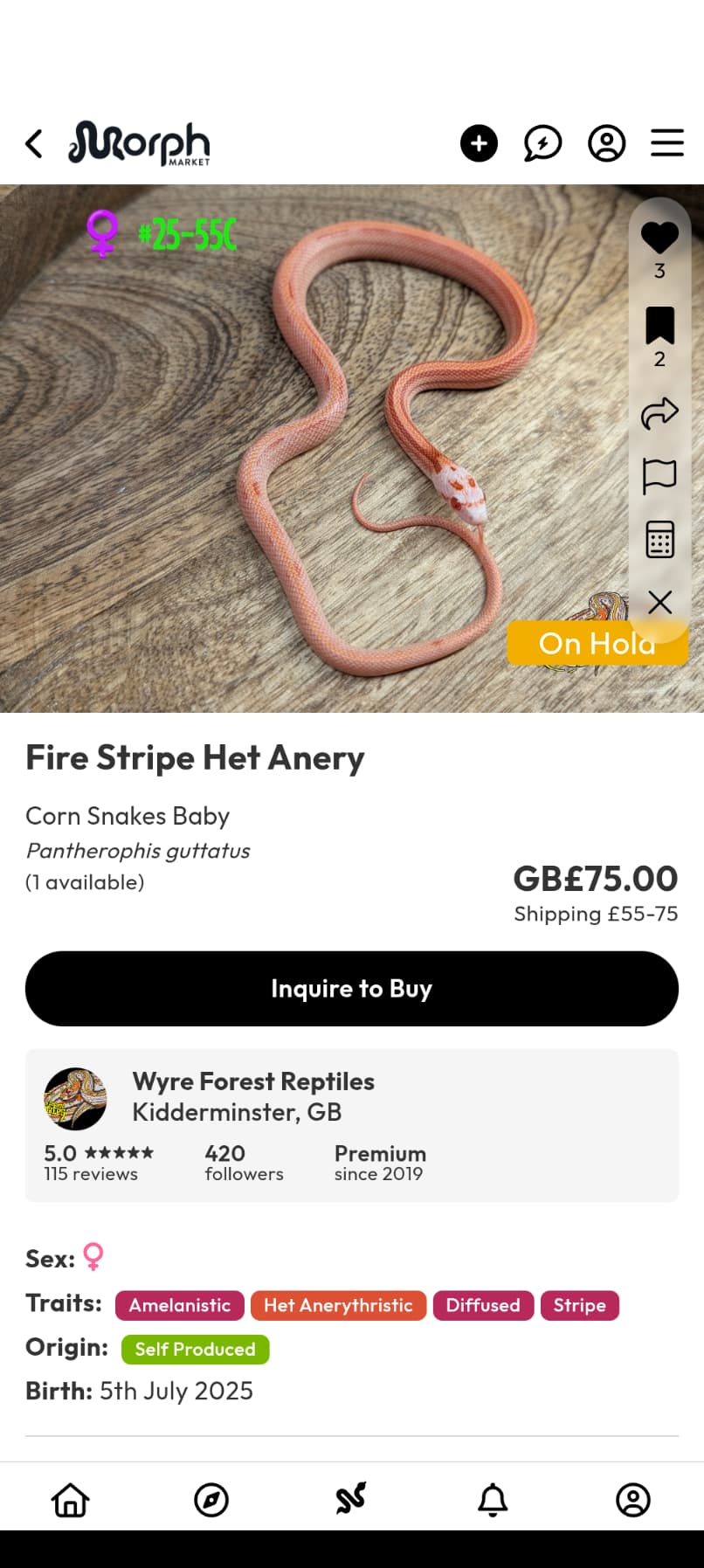Switch to the Home tab
Screen dimensions: 704x1568
pos(71,1500)
